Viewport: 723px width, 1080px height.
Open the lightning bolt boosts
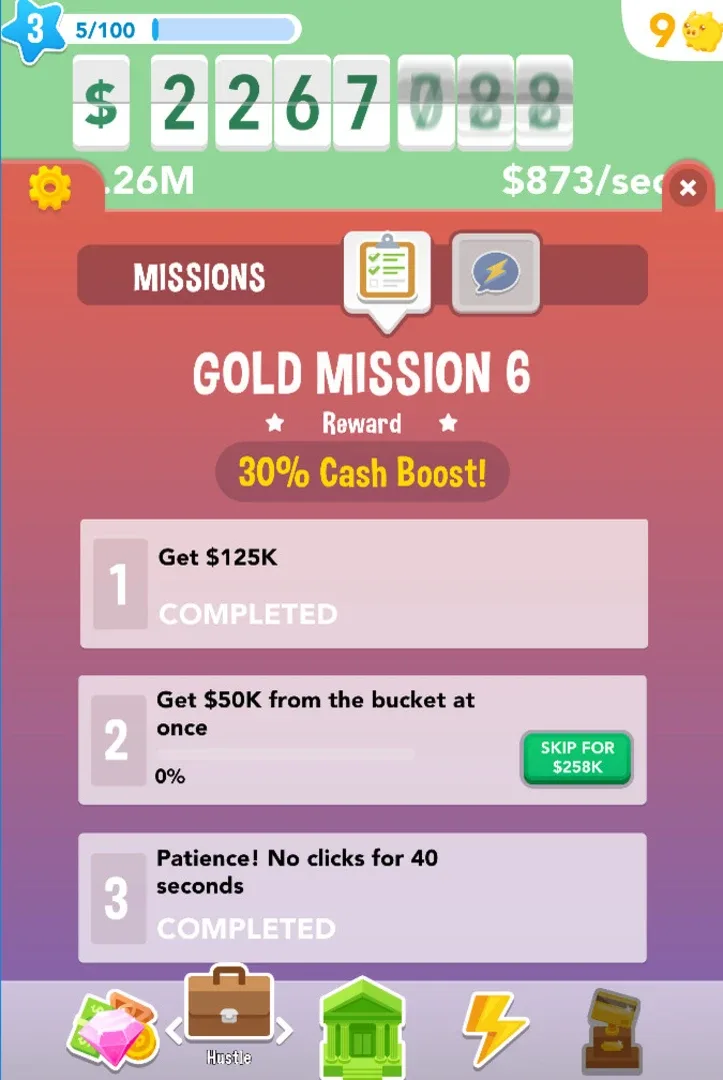(x=494, y=1026)
